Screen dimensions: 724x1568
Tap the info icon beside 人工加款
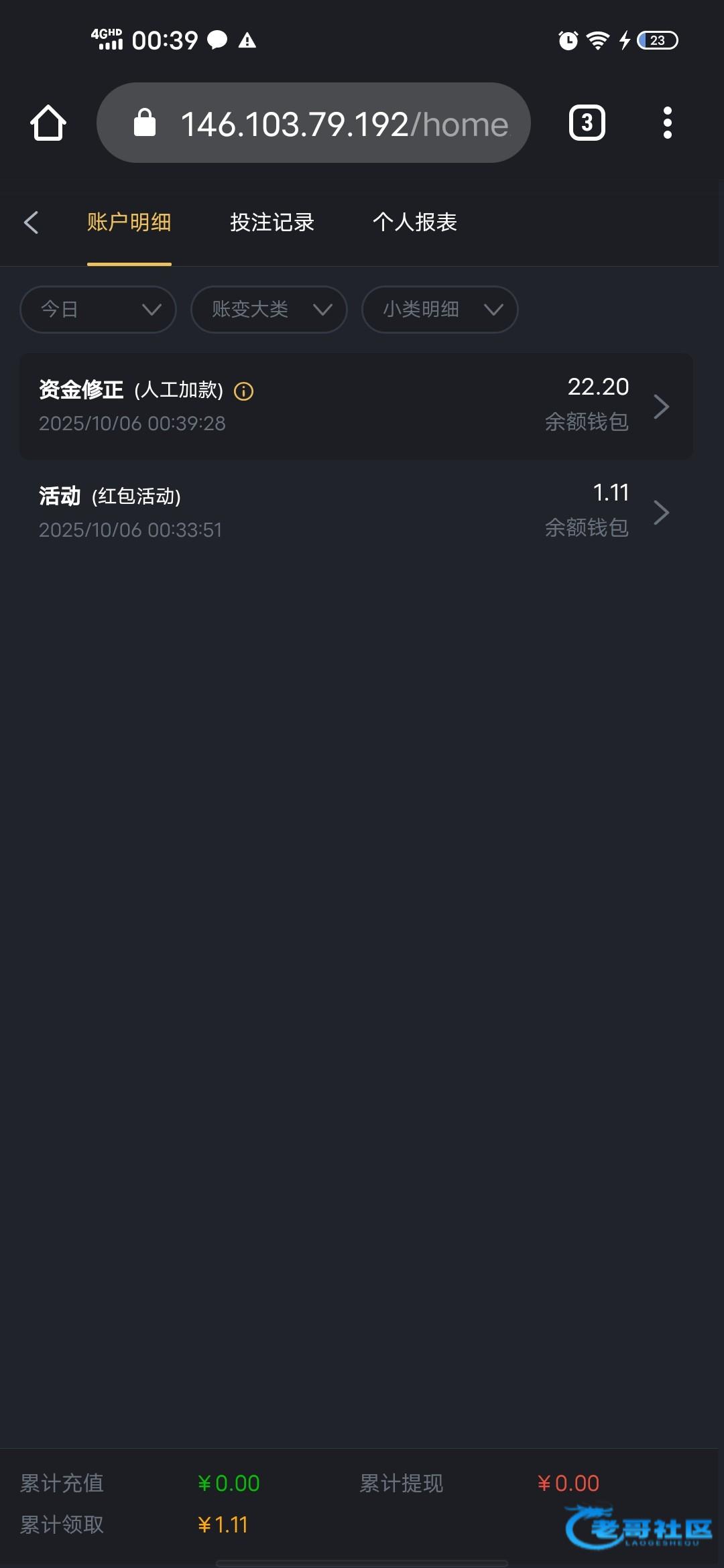243,391
